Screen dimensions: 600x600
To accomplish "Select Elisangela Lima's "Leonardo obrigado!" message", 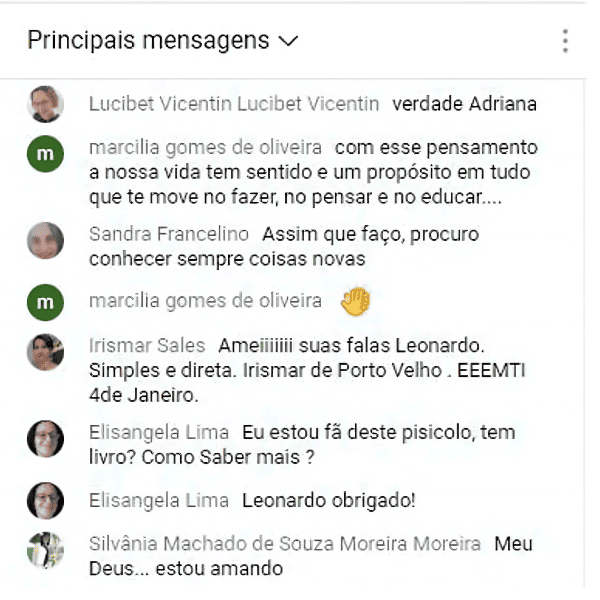I will [329, 500].
